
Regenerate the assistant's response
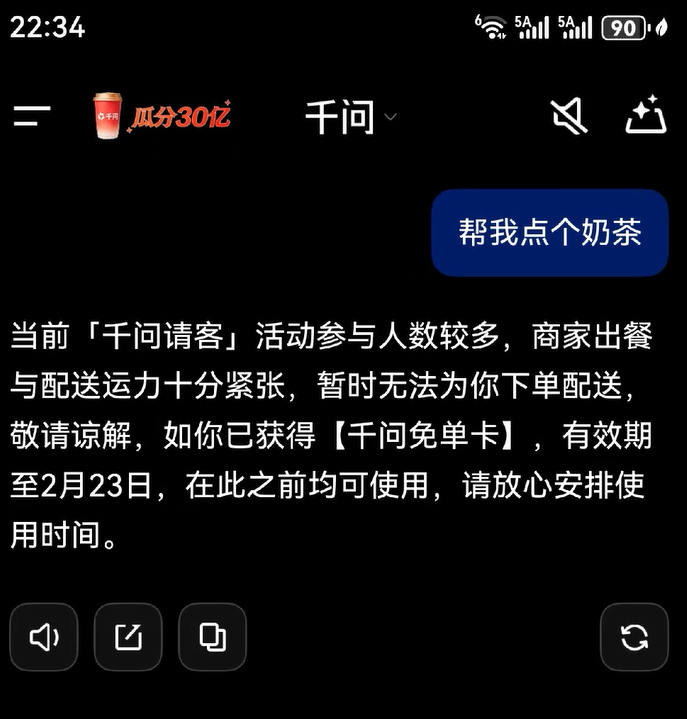click(x=634, y=637)
